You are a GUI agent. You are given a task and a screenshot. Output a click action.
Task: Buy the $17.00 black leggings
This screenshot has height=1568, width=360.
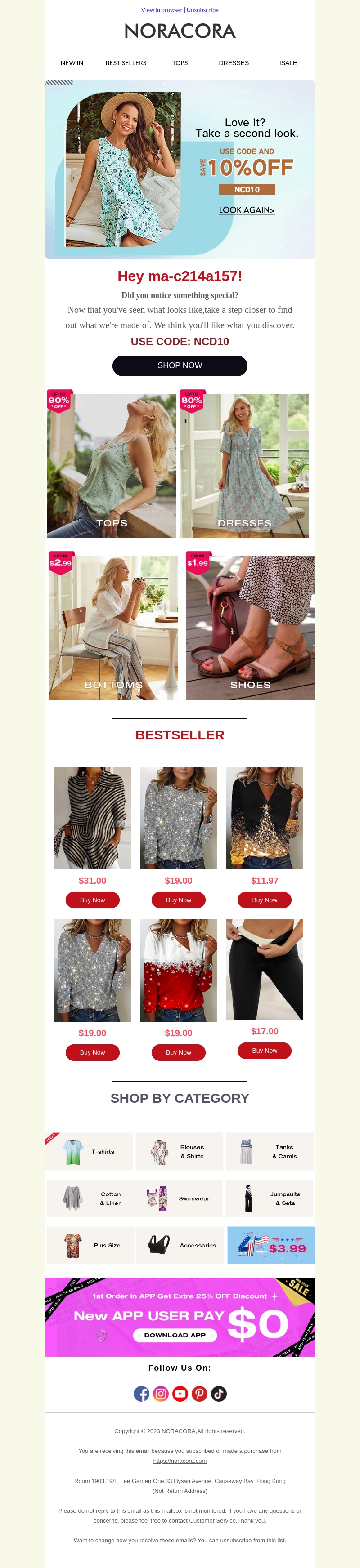click(x=264, y=1051)
